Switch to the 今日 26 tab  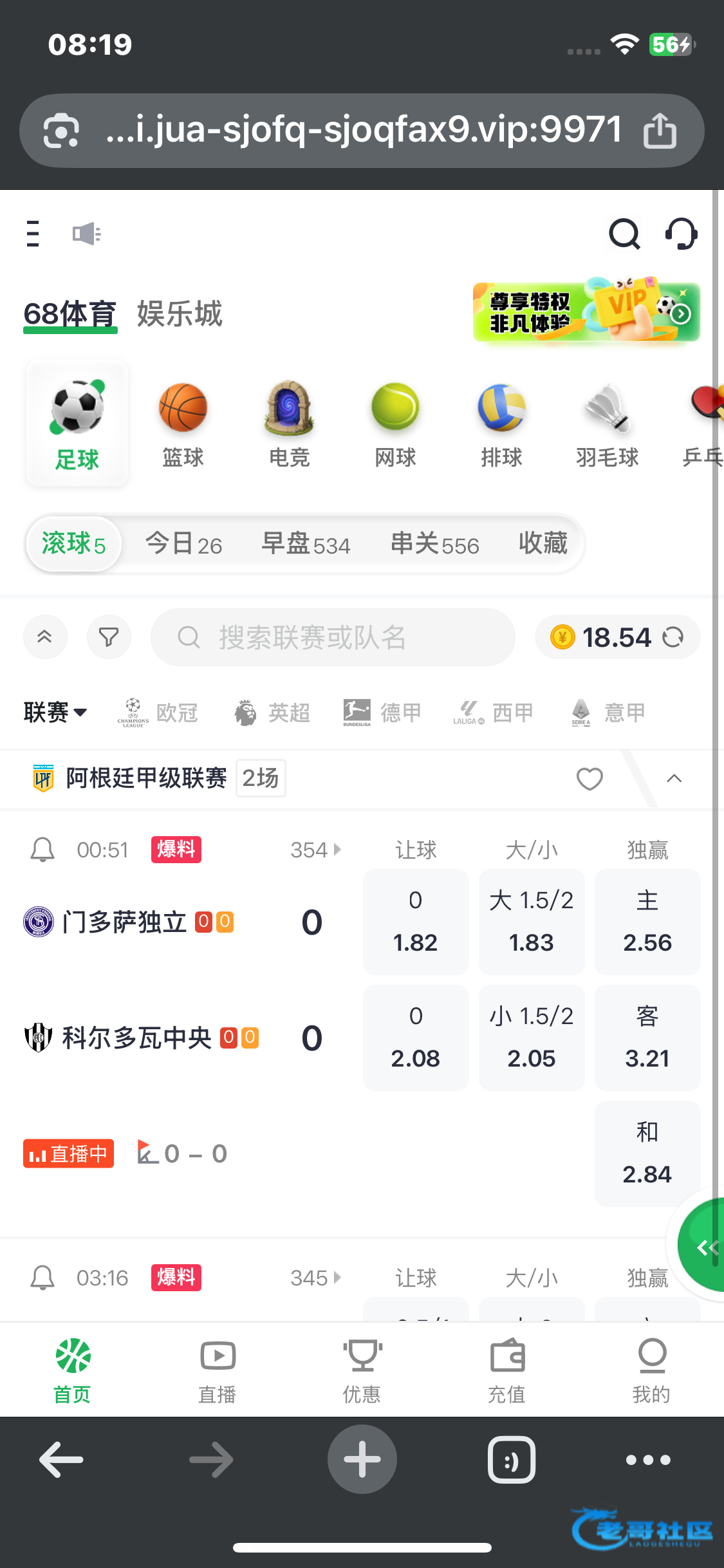[183, 545]
